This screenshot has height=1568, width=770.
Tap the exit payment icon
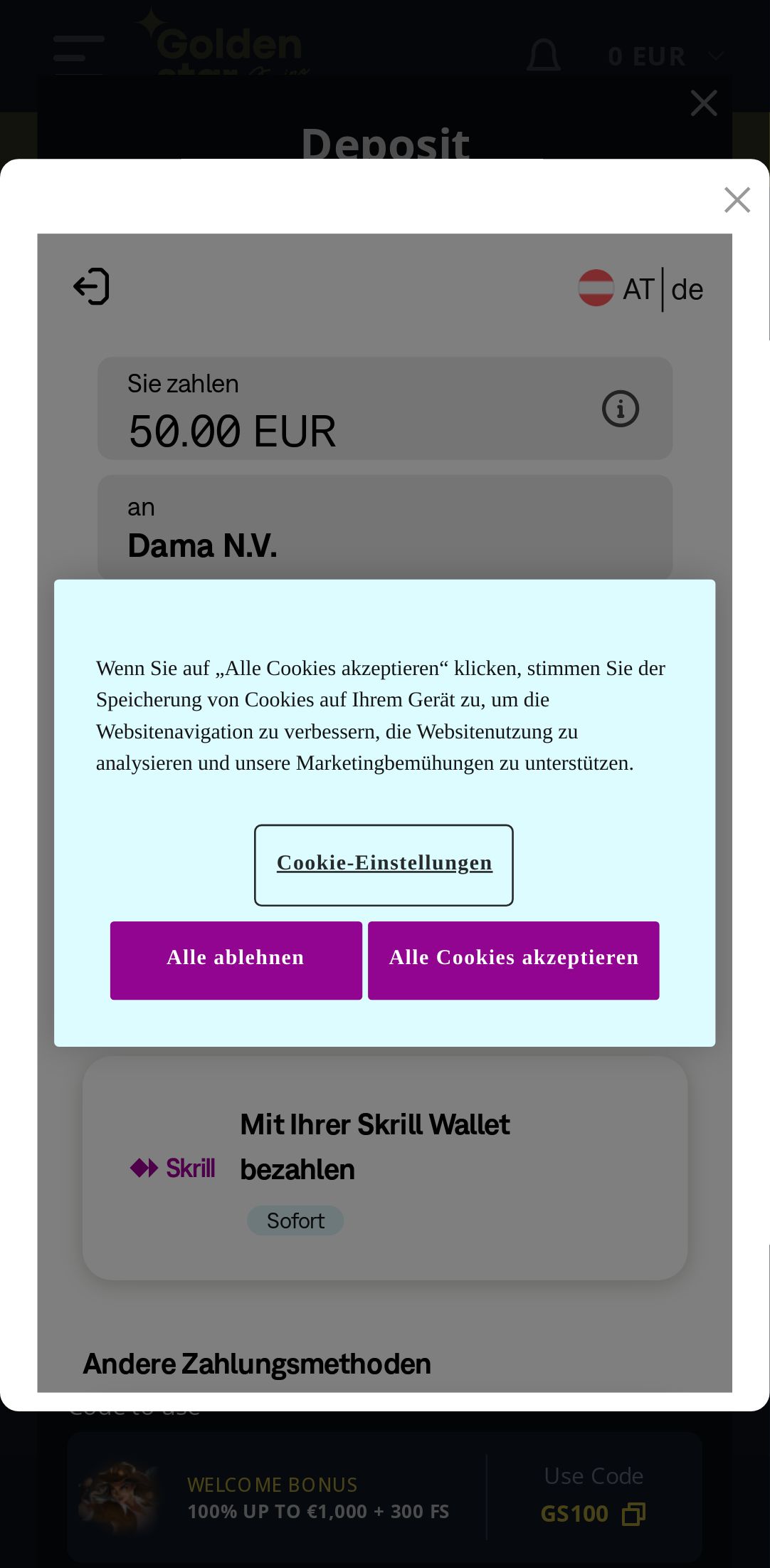coord(92,287)
